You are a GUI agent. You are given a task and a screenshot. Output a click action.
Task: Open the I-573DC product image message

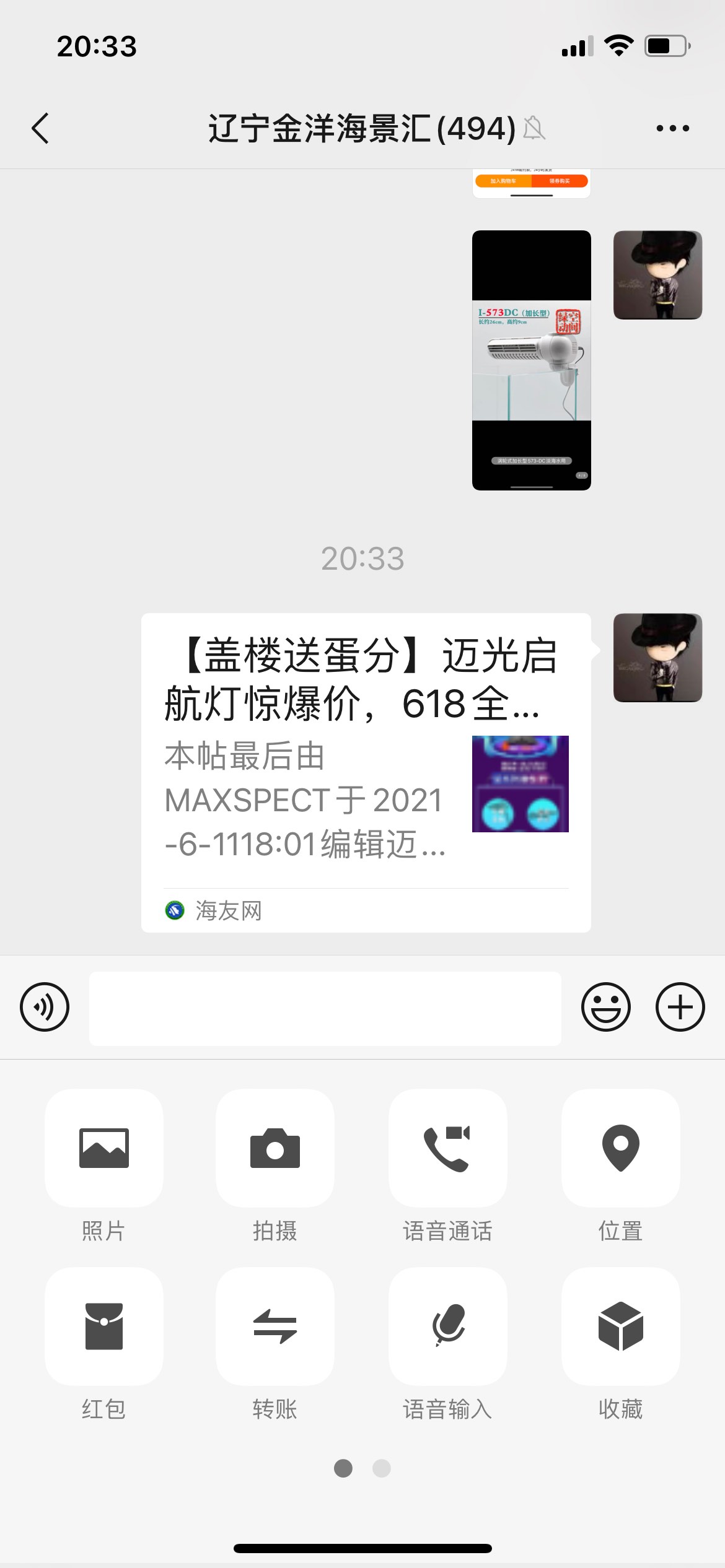(531, 360)
